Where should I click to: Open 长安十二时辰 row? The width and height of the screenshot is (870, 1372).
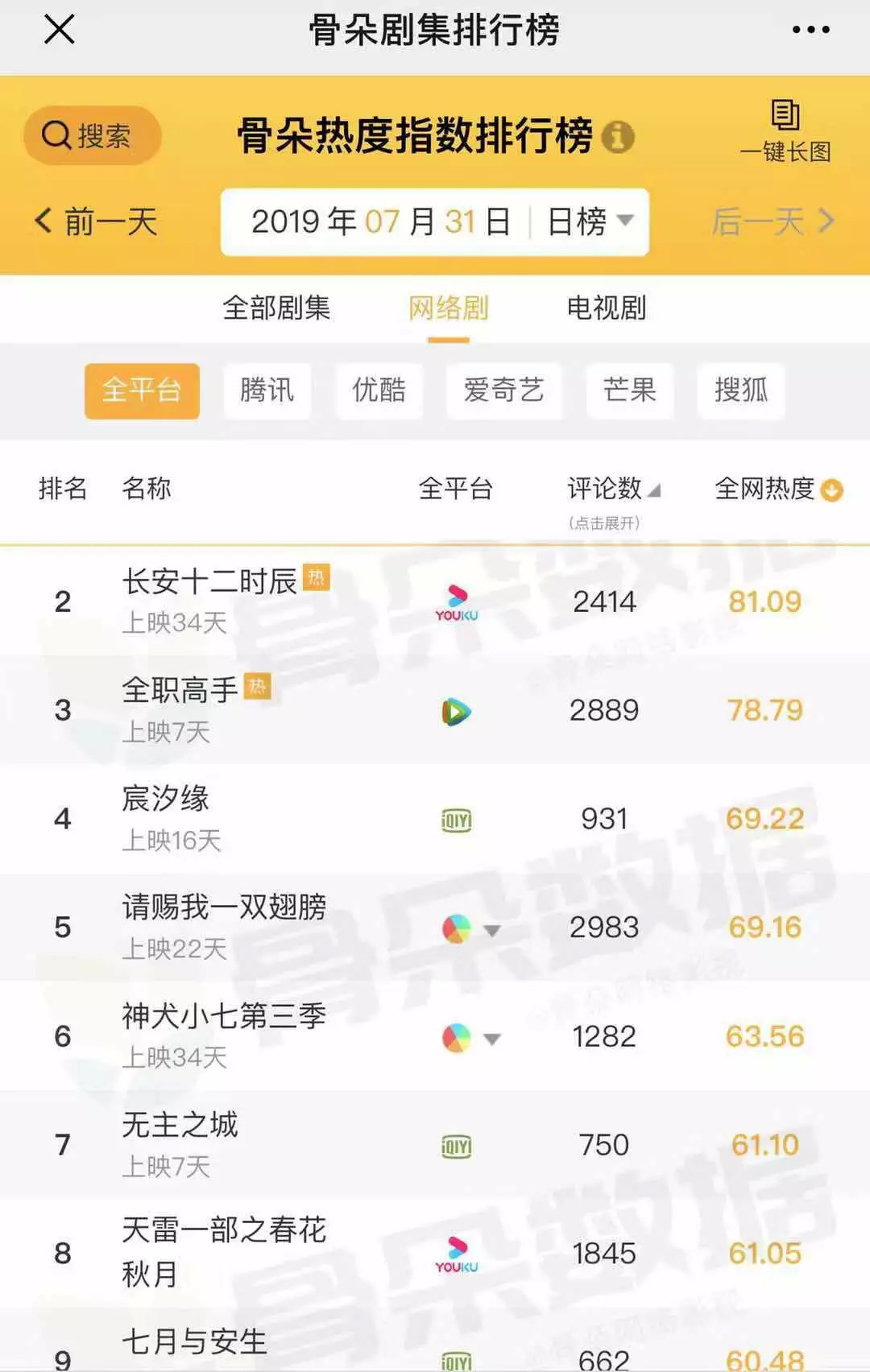click(209, 582)
